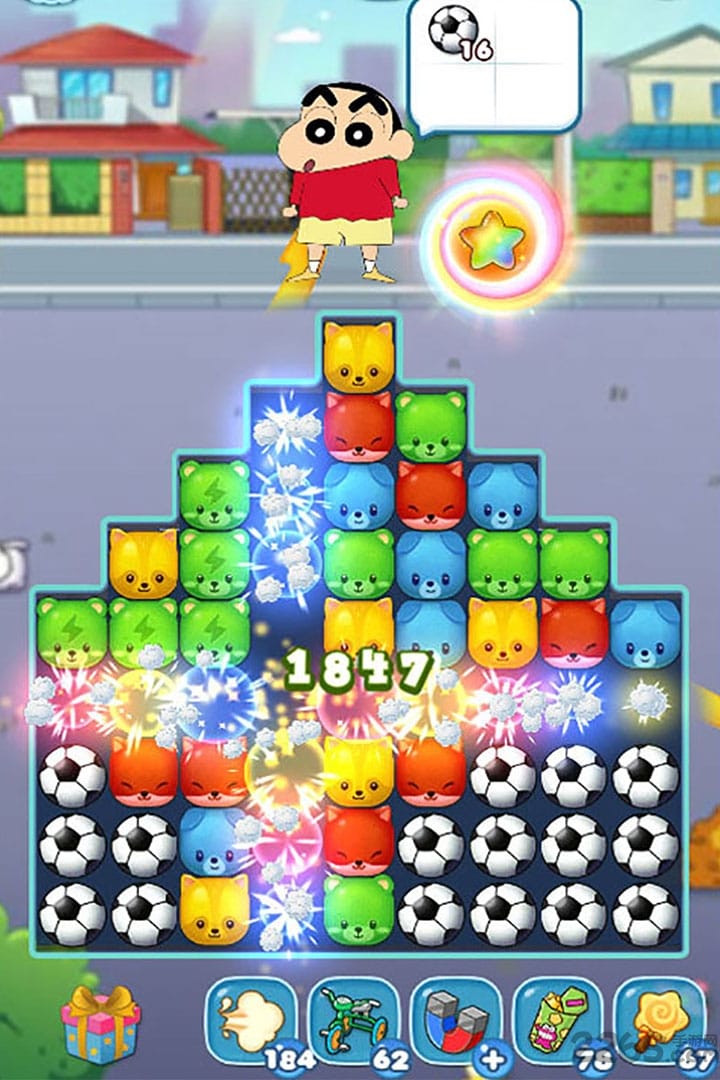Open the gift box
Viewport: 720px width, 1080px height.
click(101, 1023)
